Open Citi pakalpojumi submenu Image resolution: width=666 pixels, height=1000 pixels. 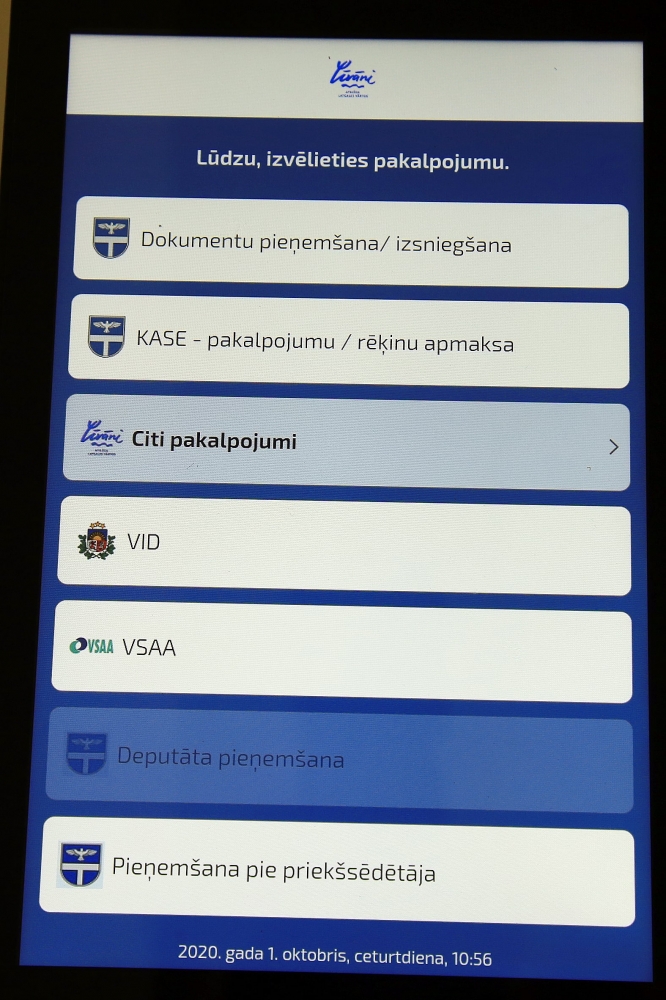coord(346,444)
